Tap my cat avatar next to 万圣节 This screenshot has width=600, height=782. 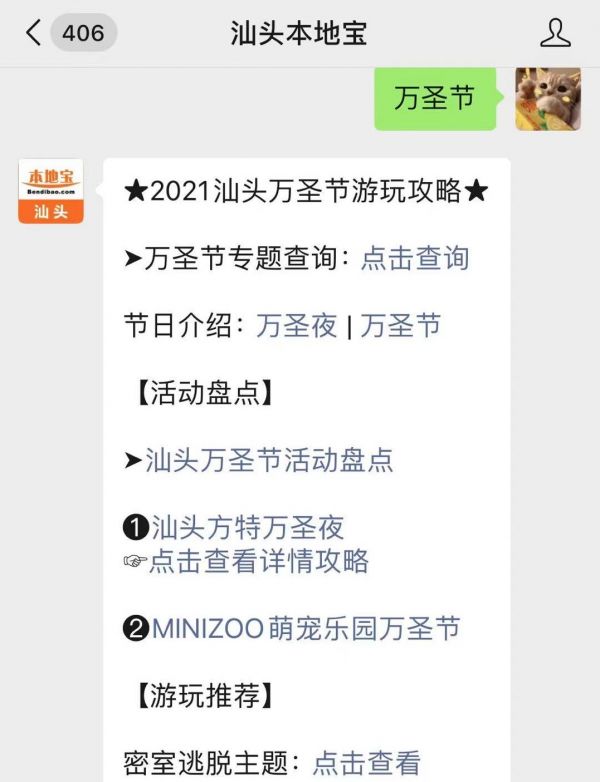click(548, 99)
